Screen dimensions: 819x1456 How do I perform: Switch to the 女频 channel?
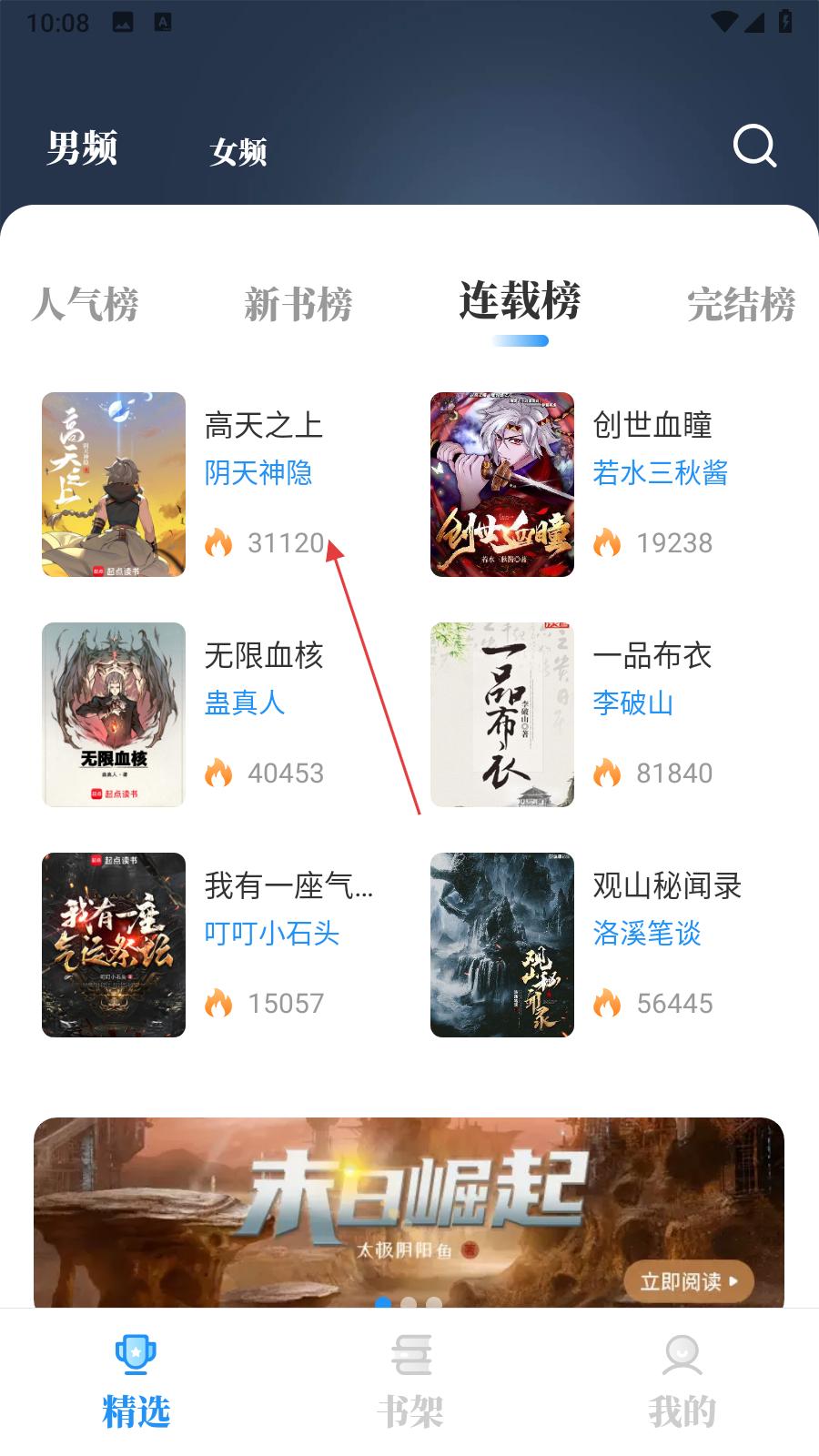(x=238, y=151)
